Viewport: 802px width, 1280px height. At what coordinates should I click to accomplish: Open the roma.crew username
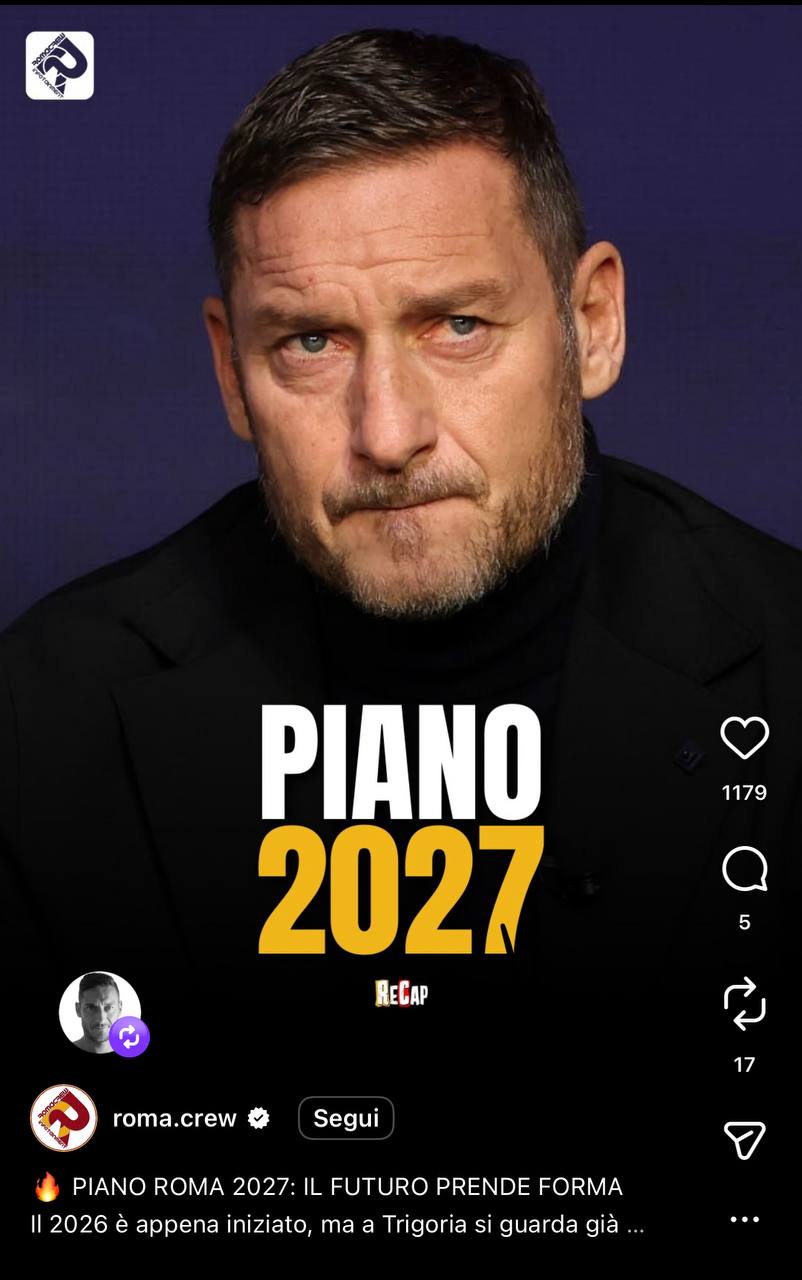(174, 1118)
